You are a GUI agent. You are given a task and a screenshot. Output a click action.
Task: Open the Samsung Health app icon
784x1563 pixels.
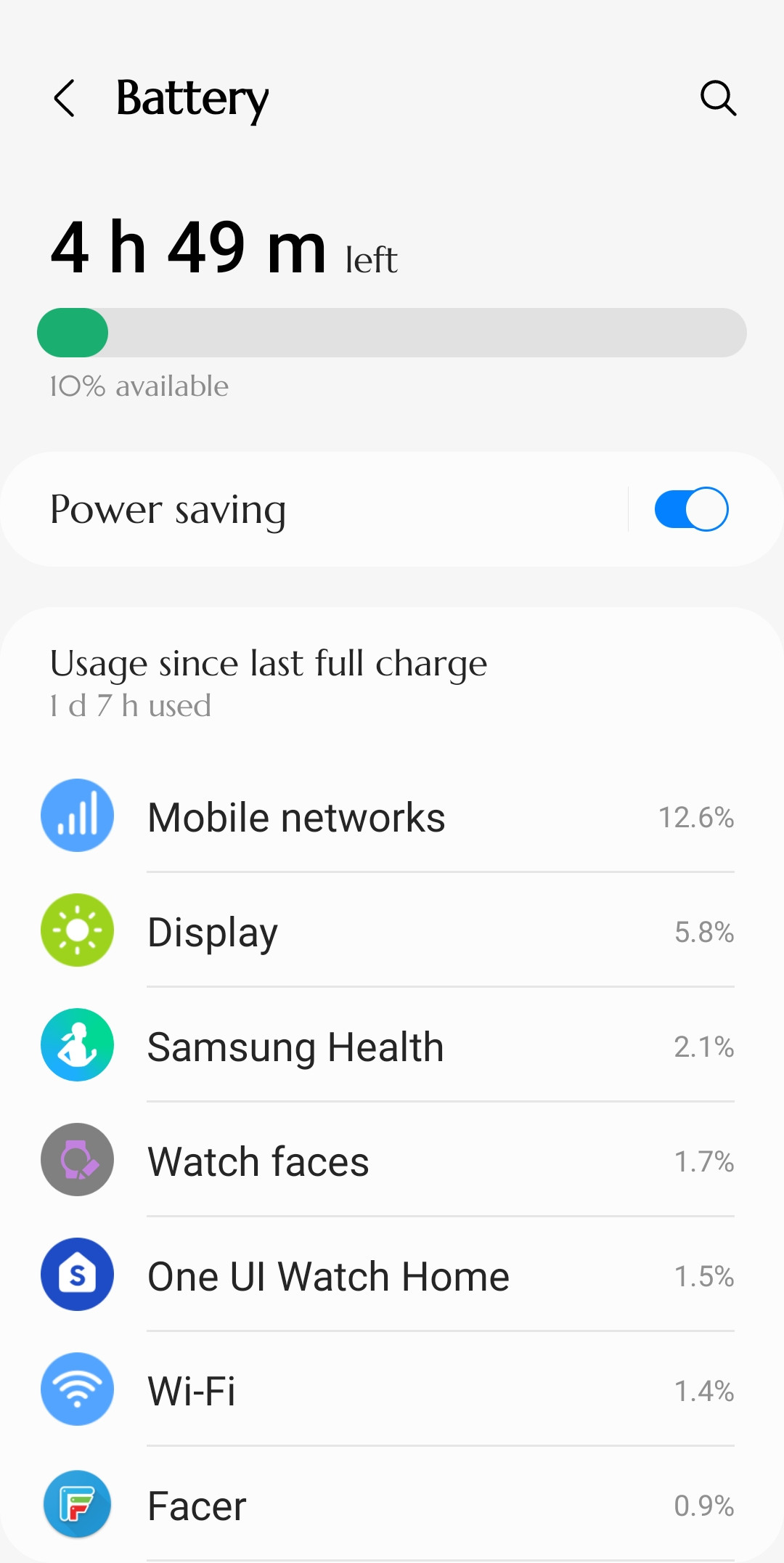pyautogui.click(x=77, y=1045)
